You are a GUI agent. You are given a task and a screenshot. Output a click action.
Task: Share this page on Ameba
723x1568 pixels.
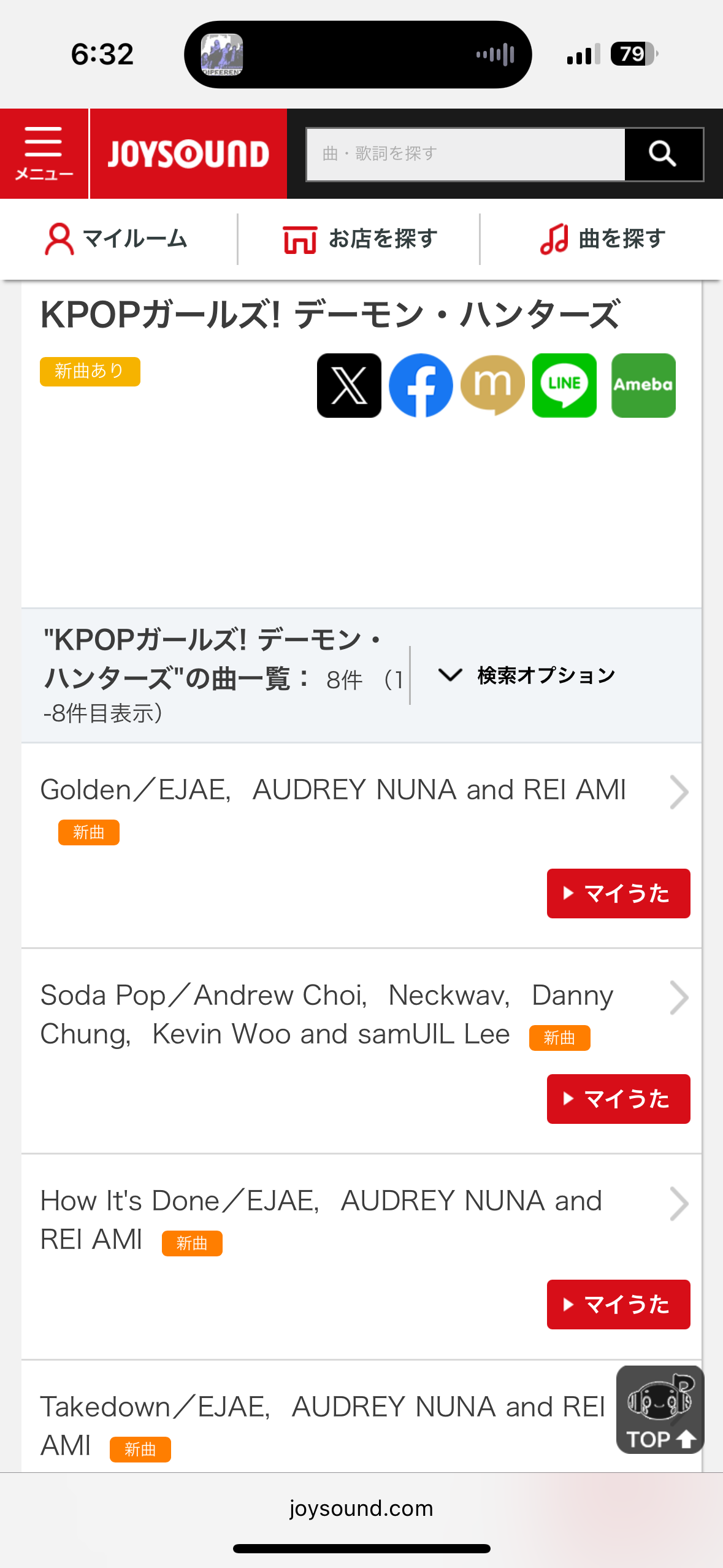point(643,385)
